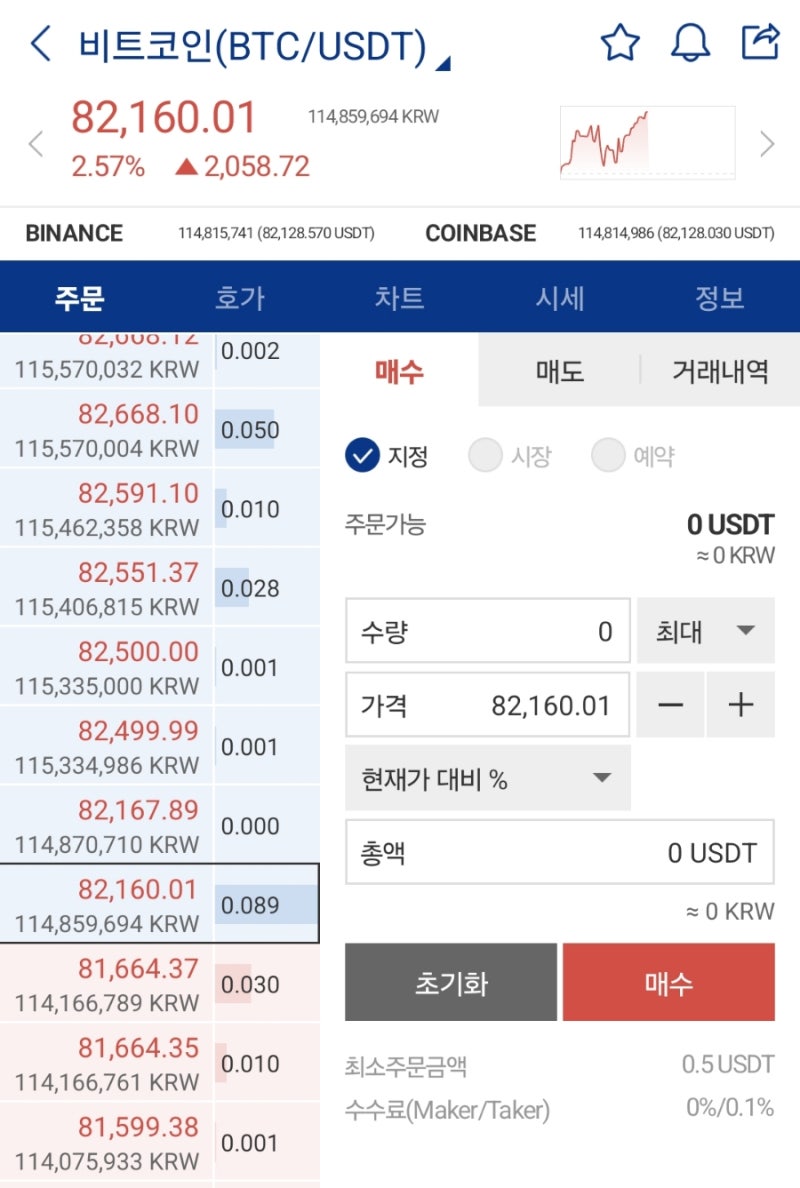Screen dimensions: 800x1188
Task: Select the 예약 (reserve) order option
Action: (608, 456)
